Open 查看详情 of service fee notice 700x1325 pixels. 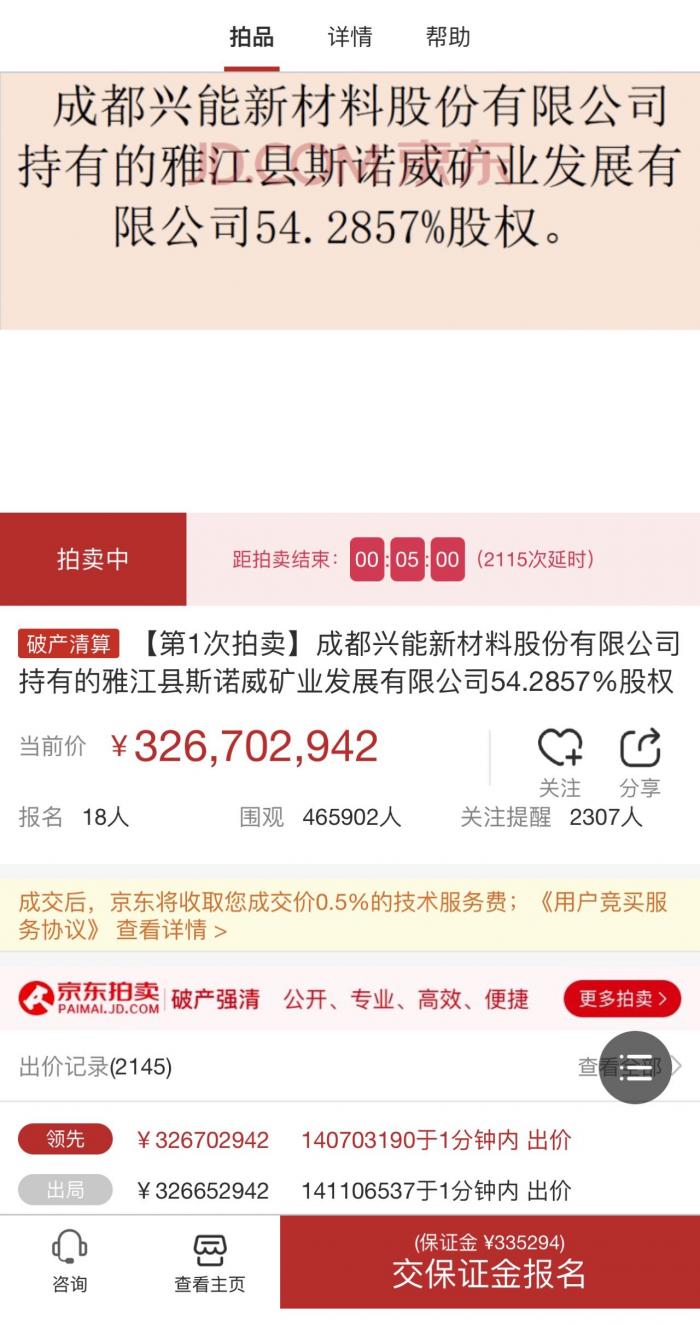[171, 930]
